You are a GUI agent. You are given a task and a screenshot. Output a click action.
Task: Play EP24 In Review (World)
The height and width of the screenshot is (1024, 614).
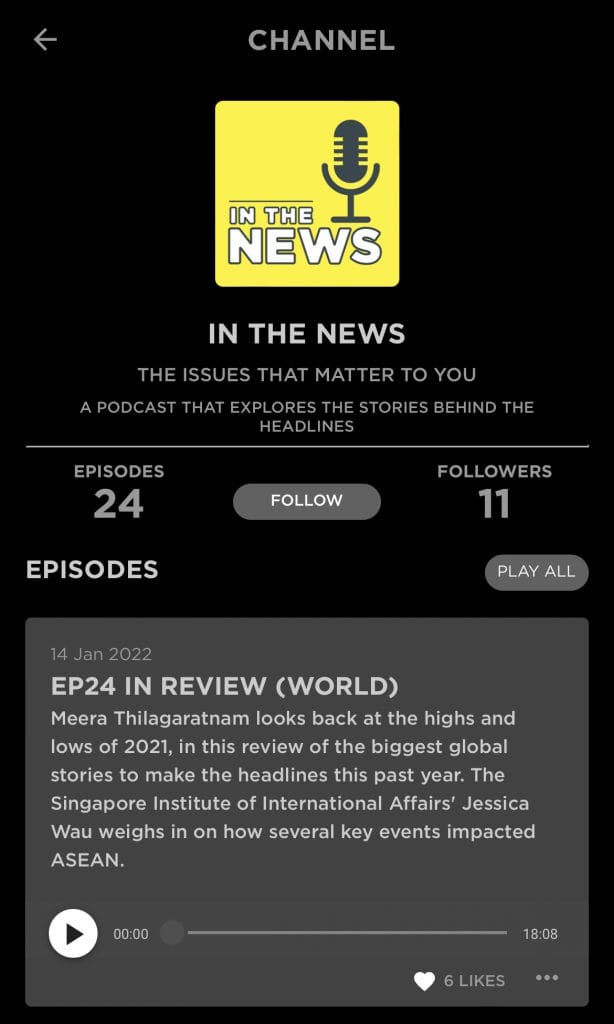pyautogui.click(x=73, y=934)
